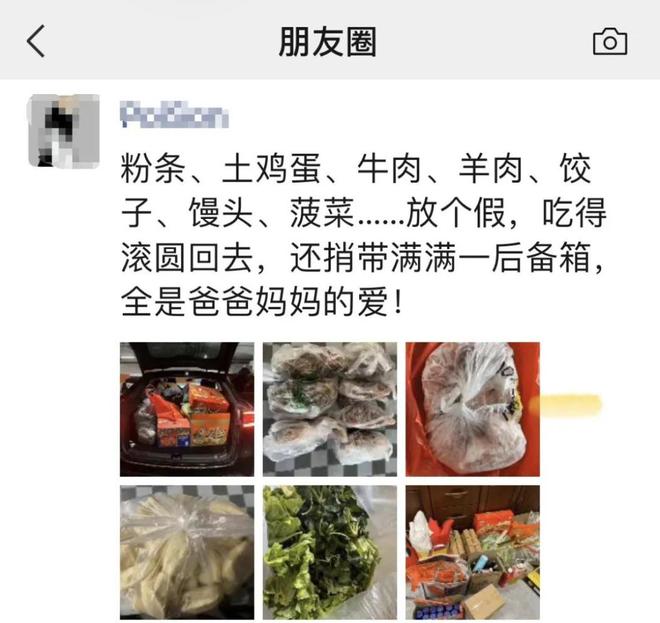View the photo of bagged meat packs
Image resolution: width=660 pixels, height=623 pixels.
click(329, 409)
